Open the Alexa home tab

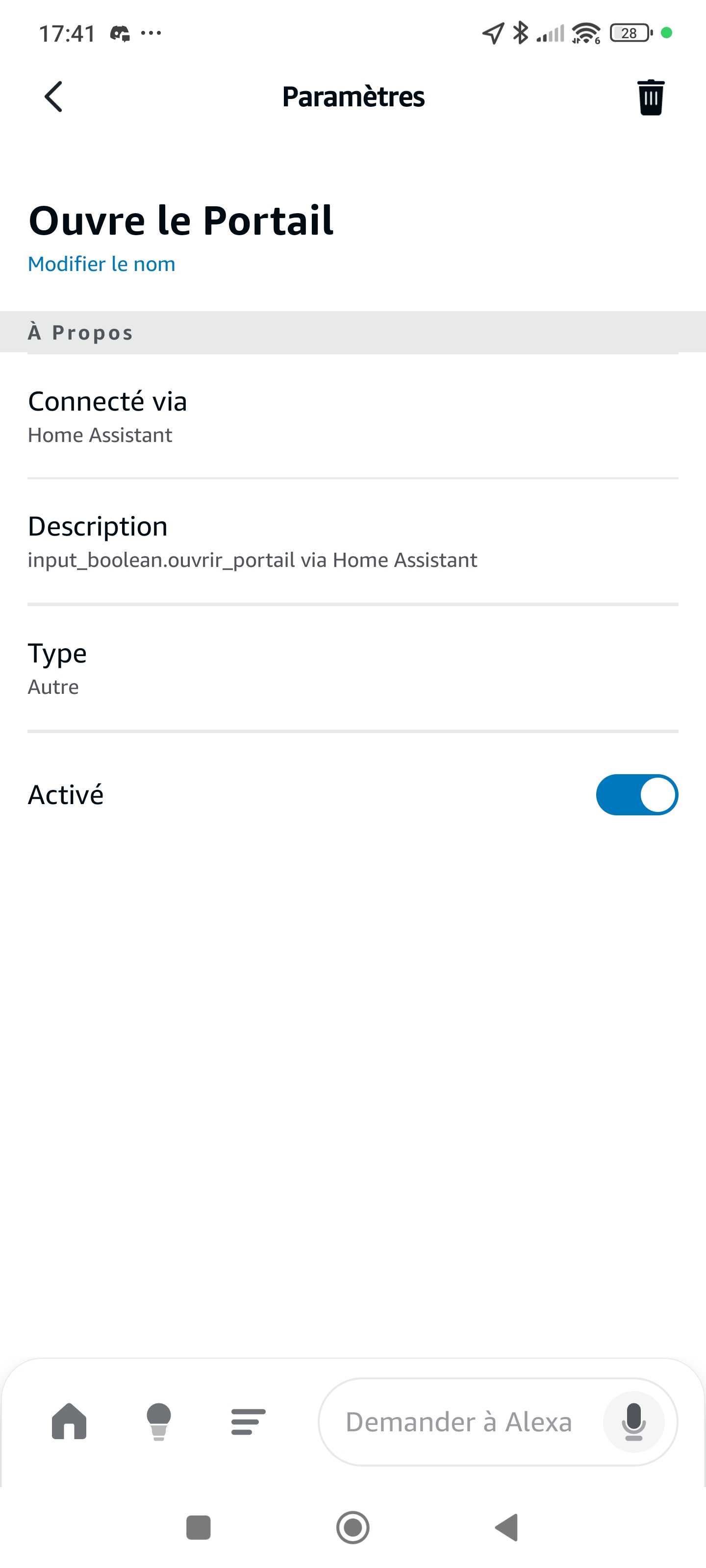[70, 1421]
